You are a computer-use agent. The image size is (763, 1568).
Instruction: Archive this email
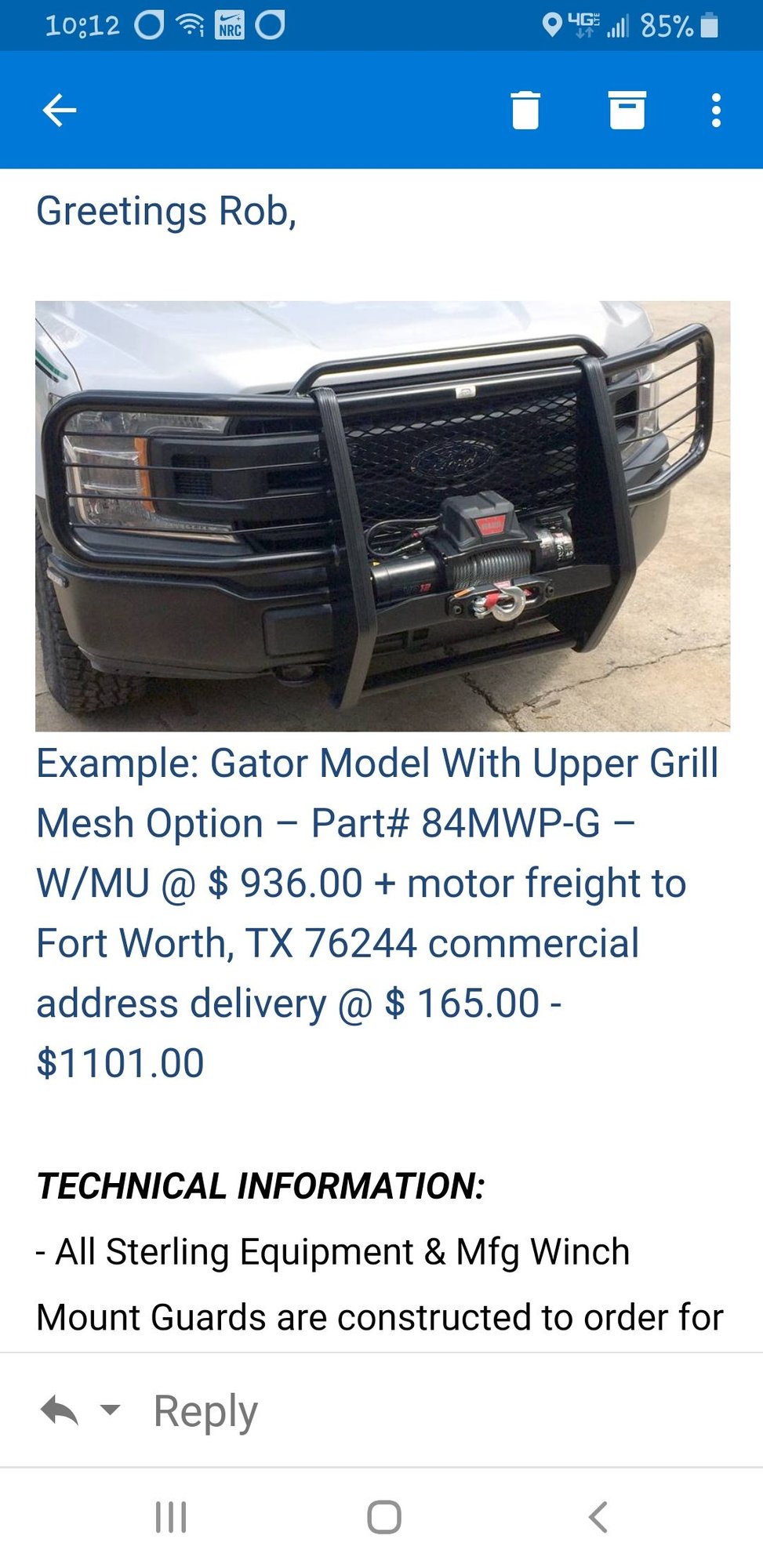coord(627,111)
